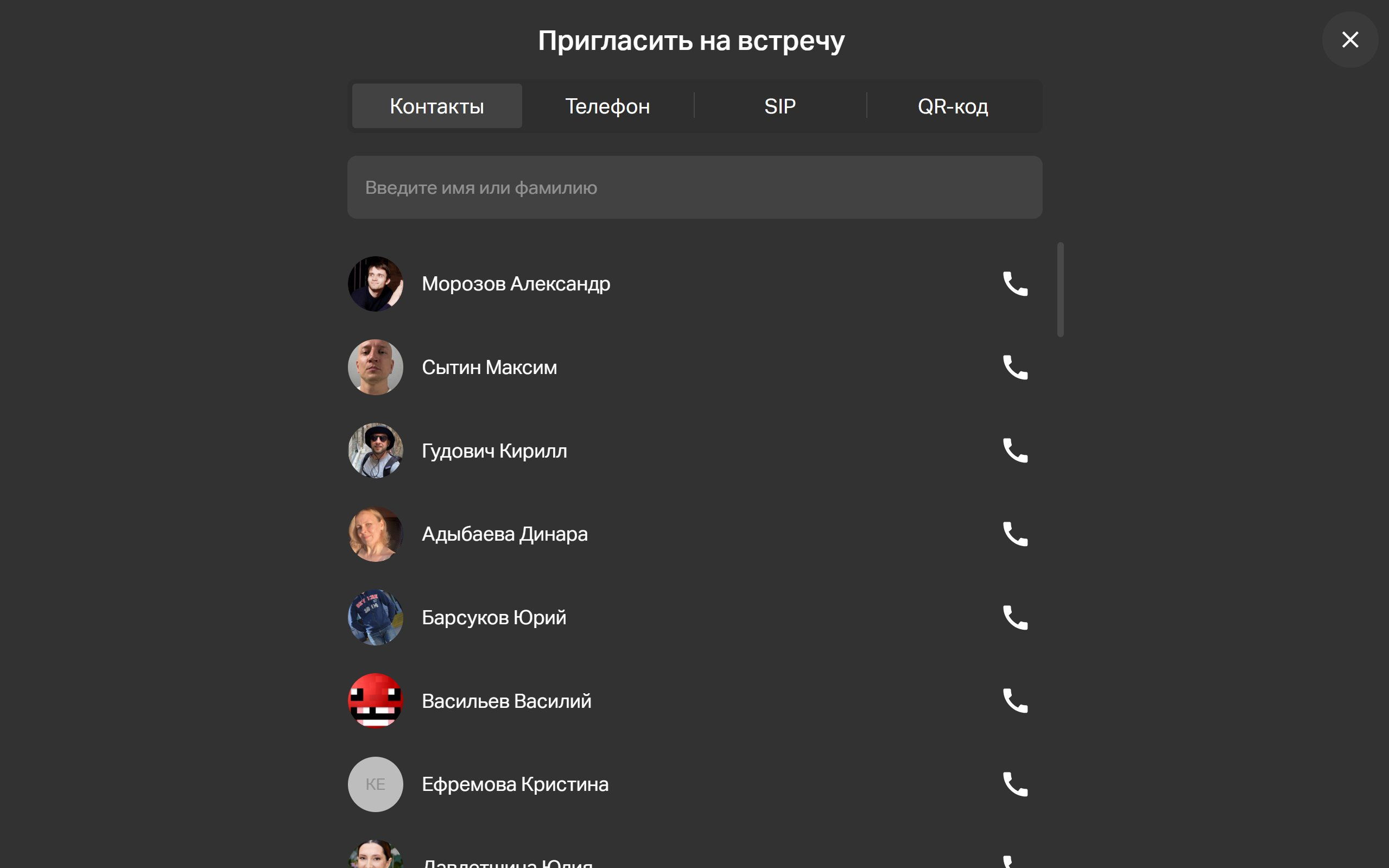Switch to the SIP tab

779,106
